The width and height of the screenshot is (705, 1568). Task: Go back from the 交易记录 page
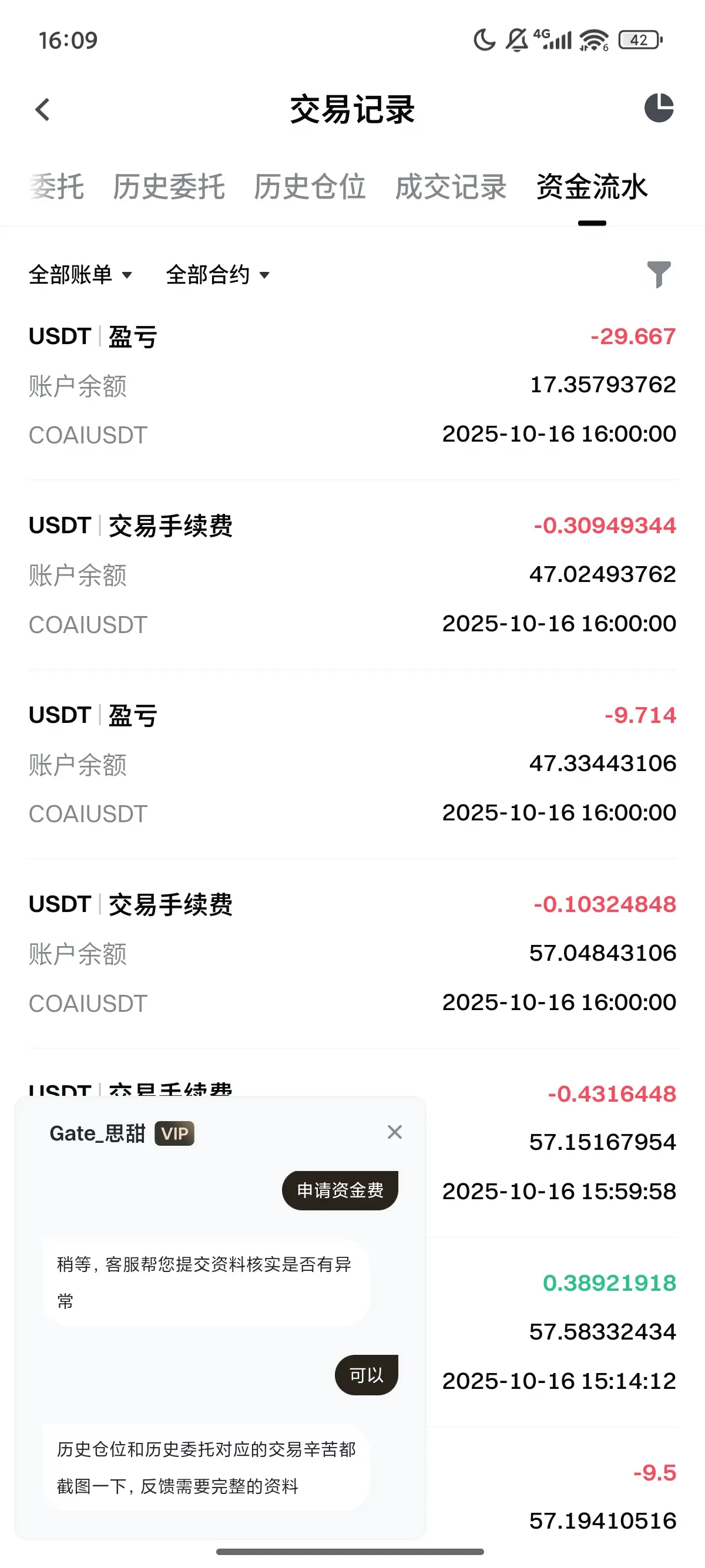(43, 110)
